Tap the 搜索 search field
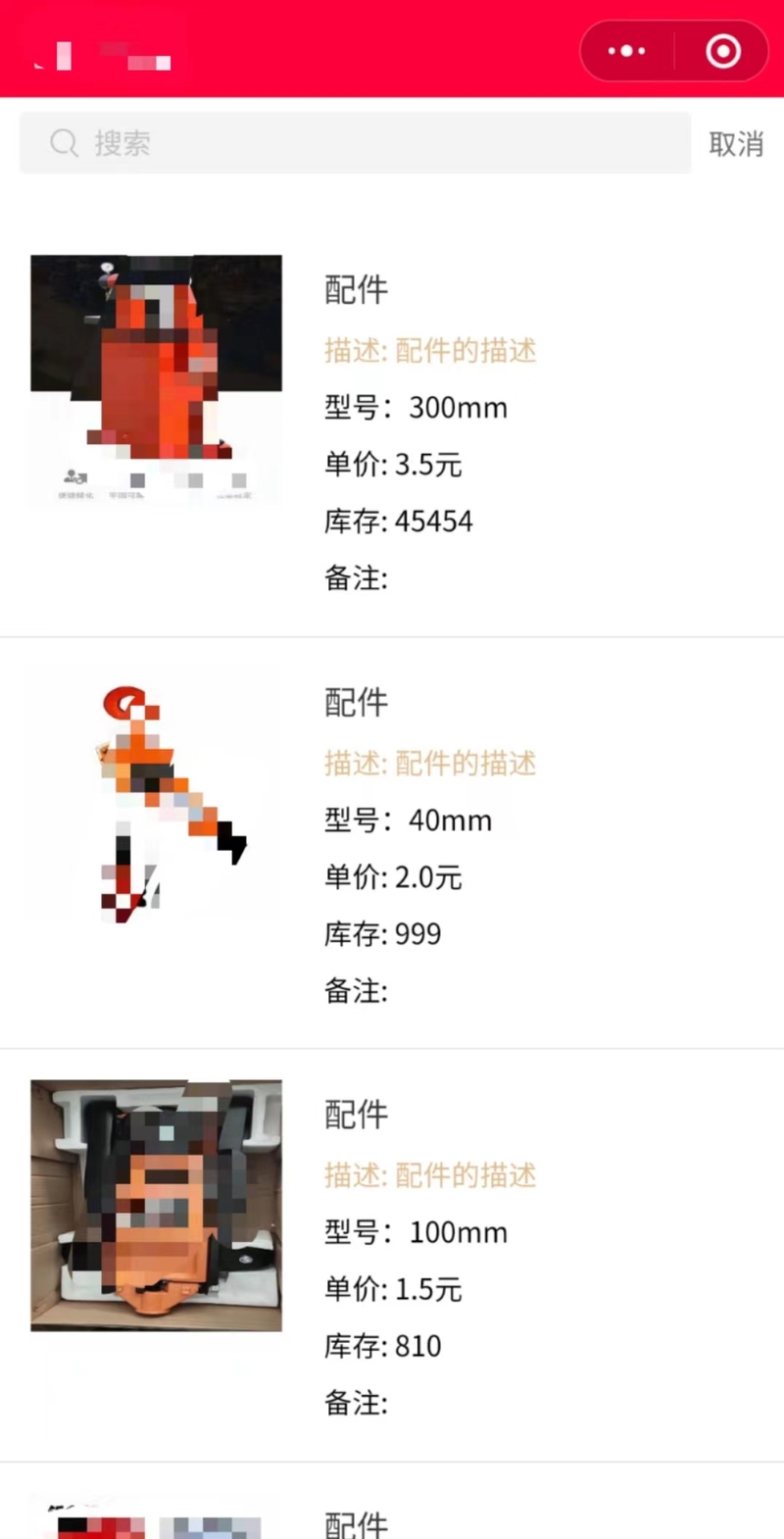784x1539 pixels. click(x=355, y=143)
